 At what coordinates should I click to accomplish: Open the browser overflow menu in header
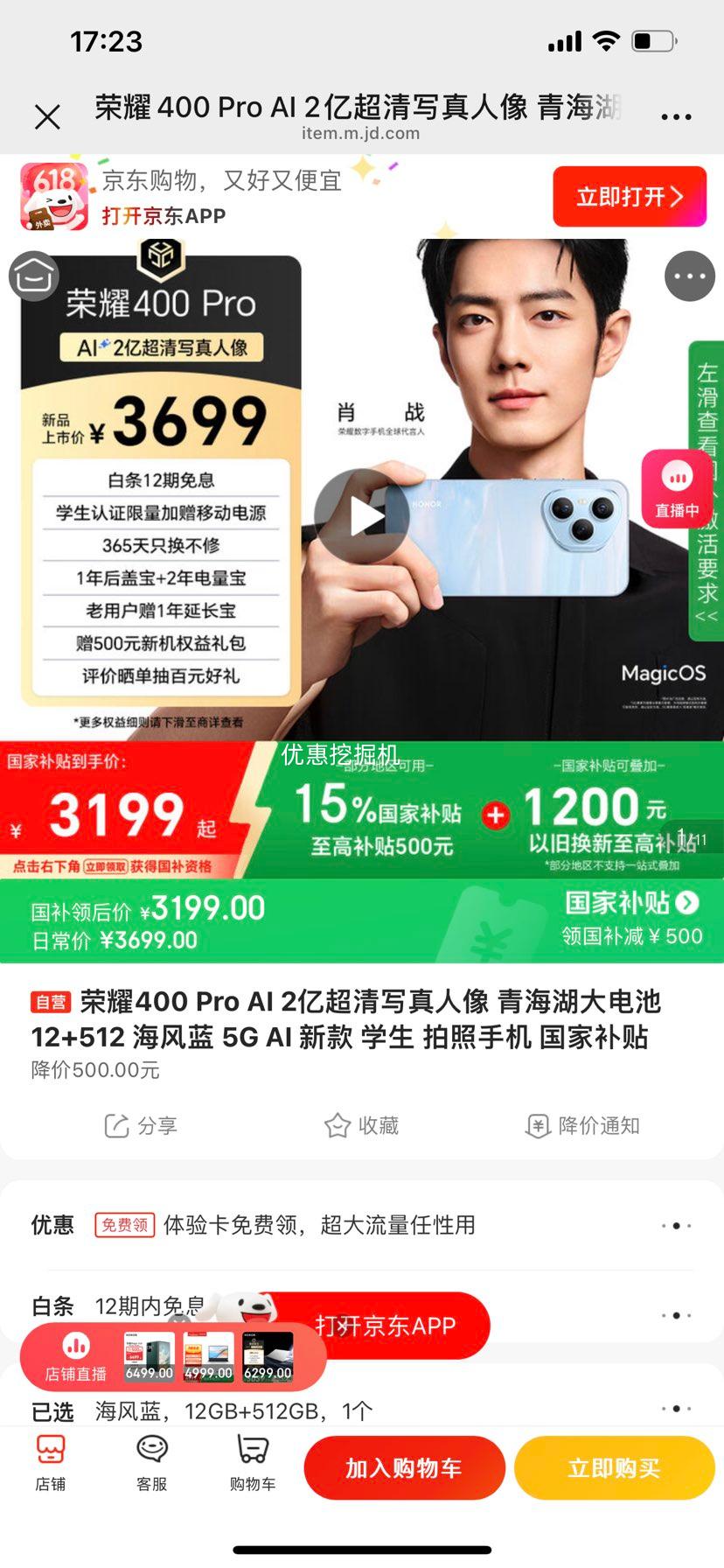point(676,116)
